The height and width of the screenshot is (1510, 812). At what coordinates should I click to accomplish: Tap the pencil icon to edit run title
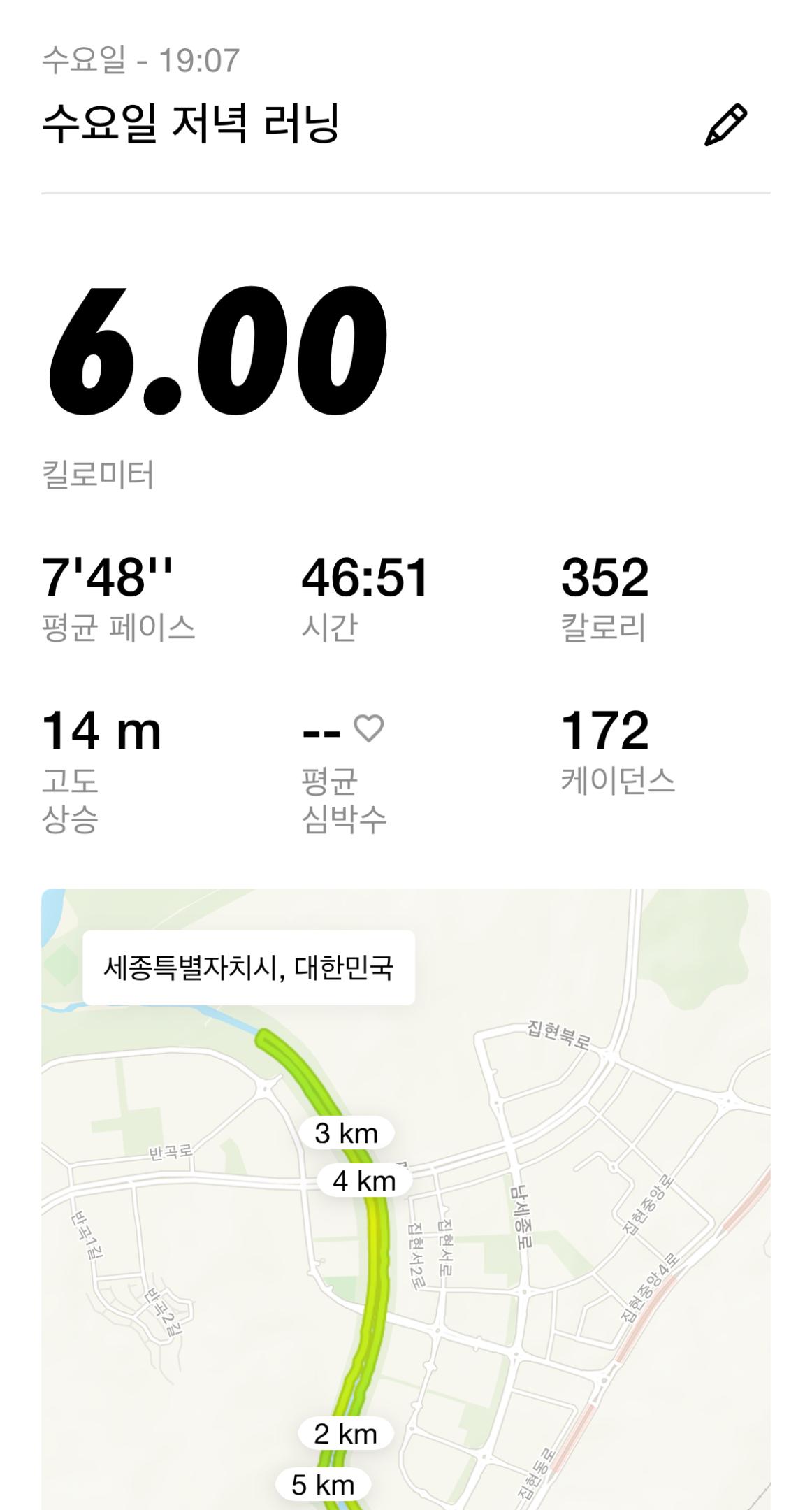coord(725,125)
